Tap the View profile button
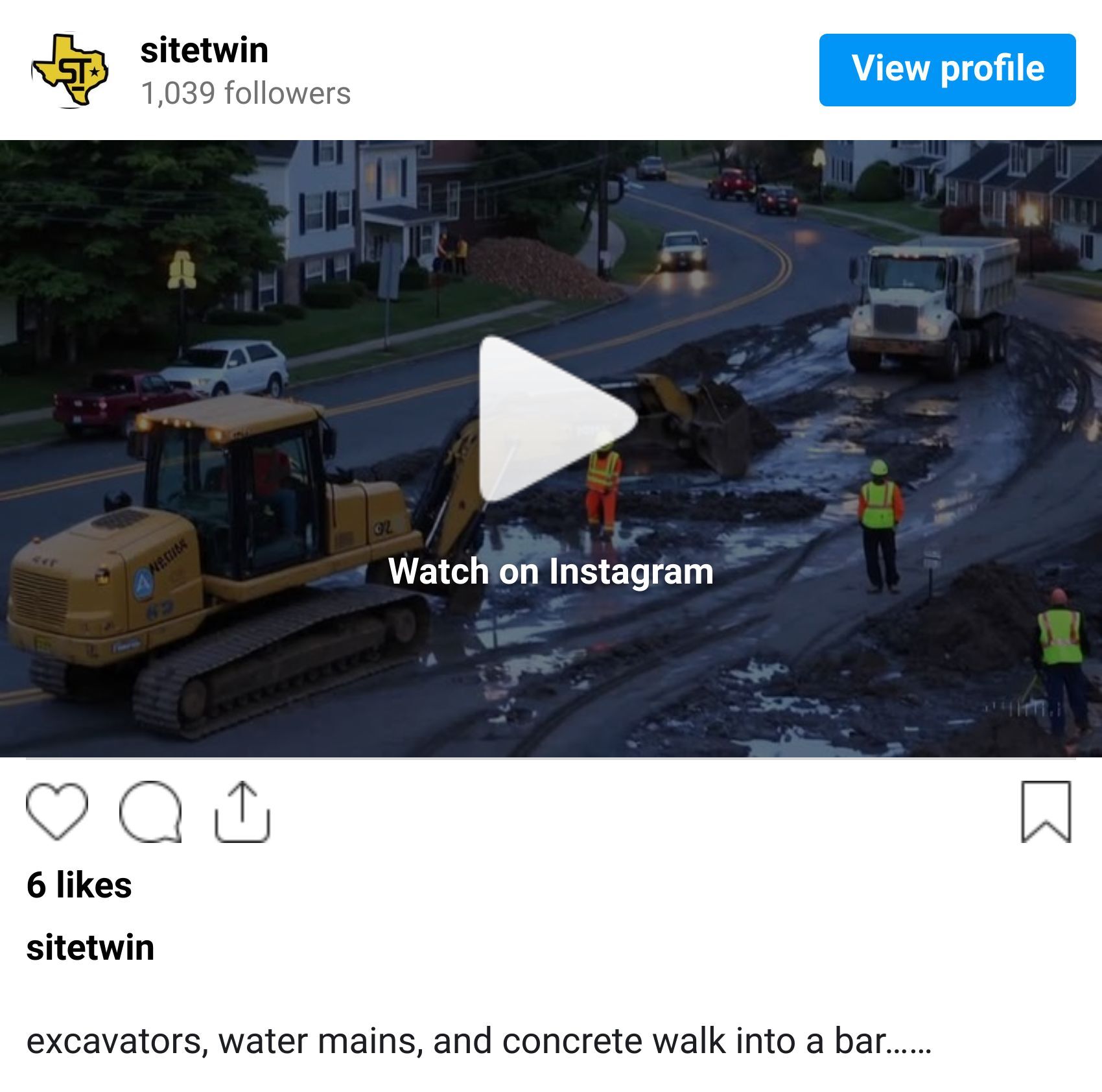This screenshot has width=1102, height=1092. pyautogui.click(x=946, y=69)
